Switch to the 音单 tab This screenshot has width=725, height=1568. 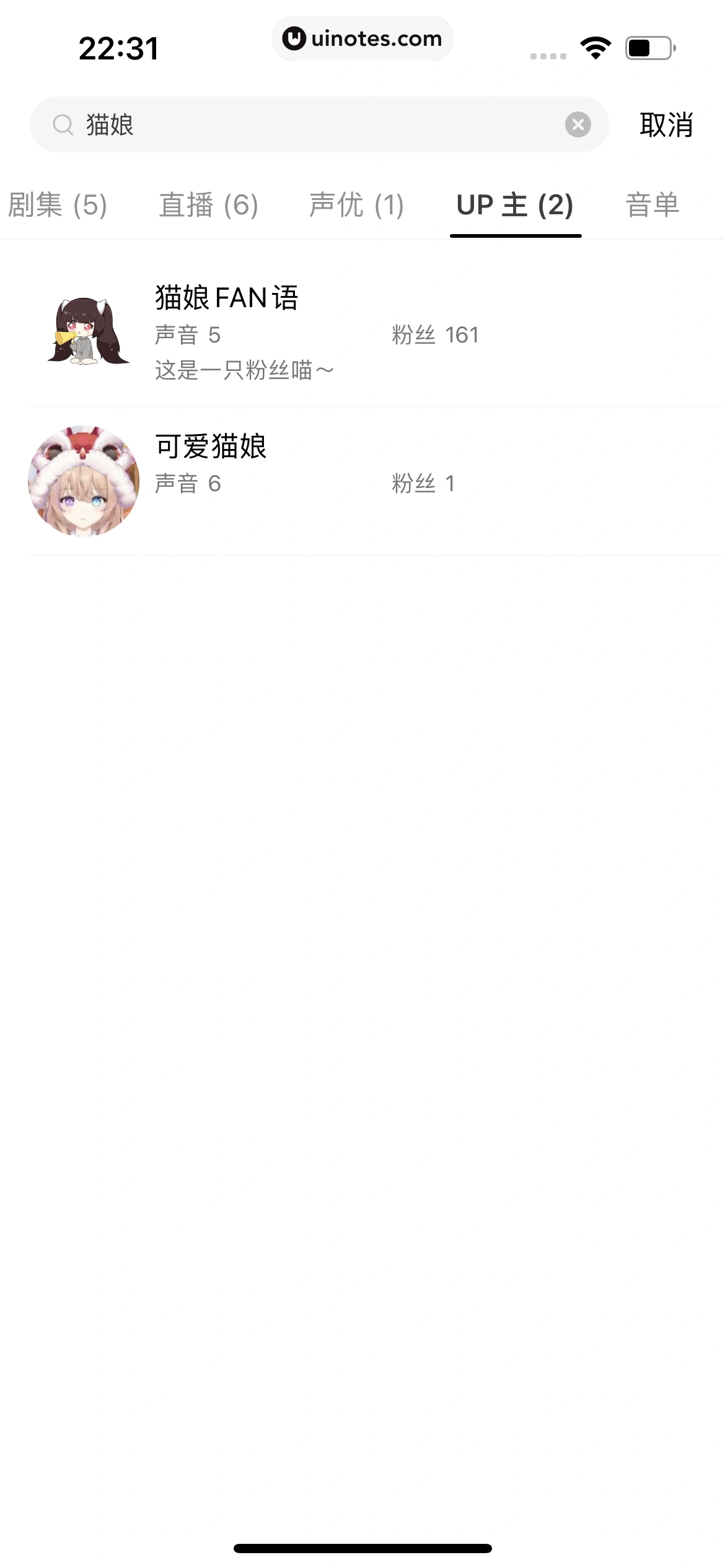(x=651, y=205)
